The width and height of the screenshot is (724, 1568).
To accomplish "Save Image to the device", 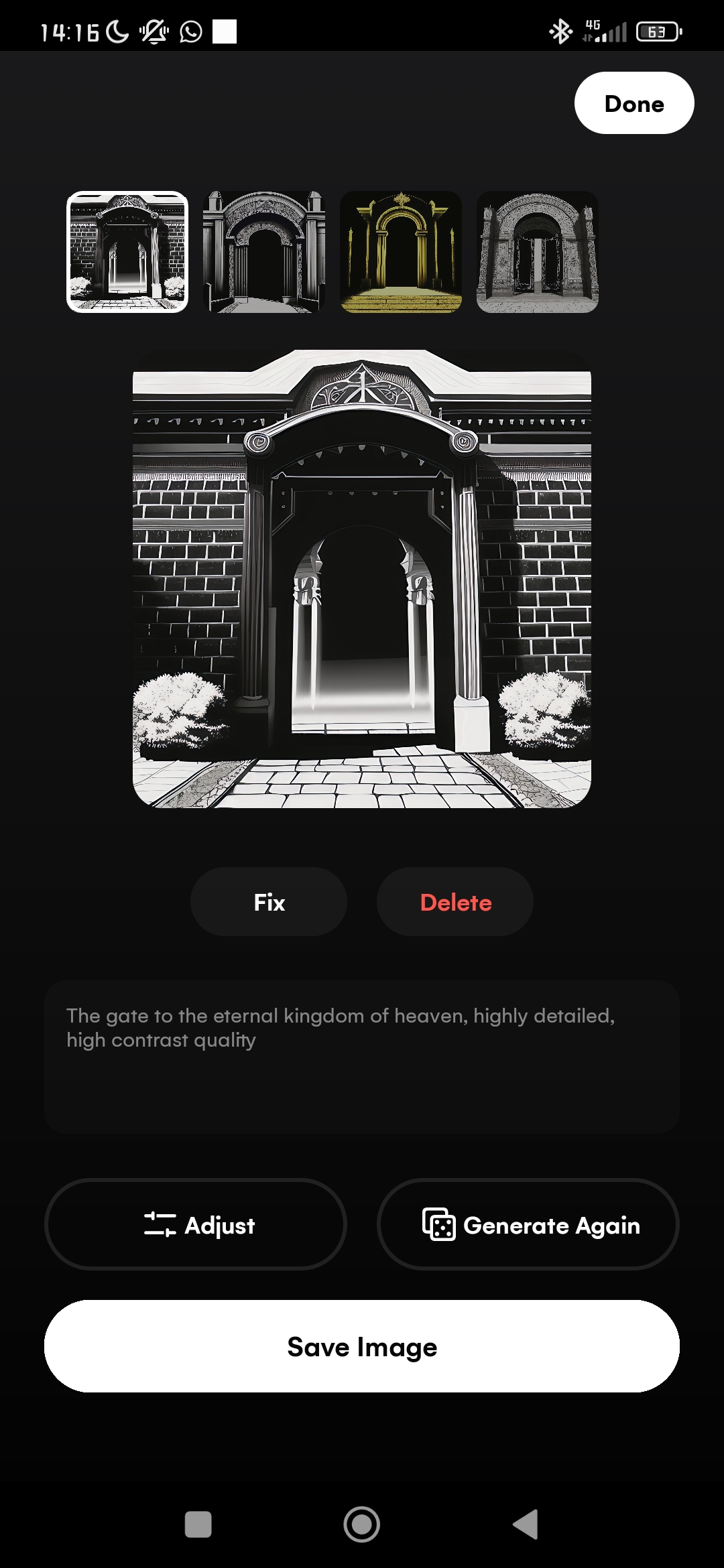I will pyautogui.click(x=362, y=1347).
